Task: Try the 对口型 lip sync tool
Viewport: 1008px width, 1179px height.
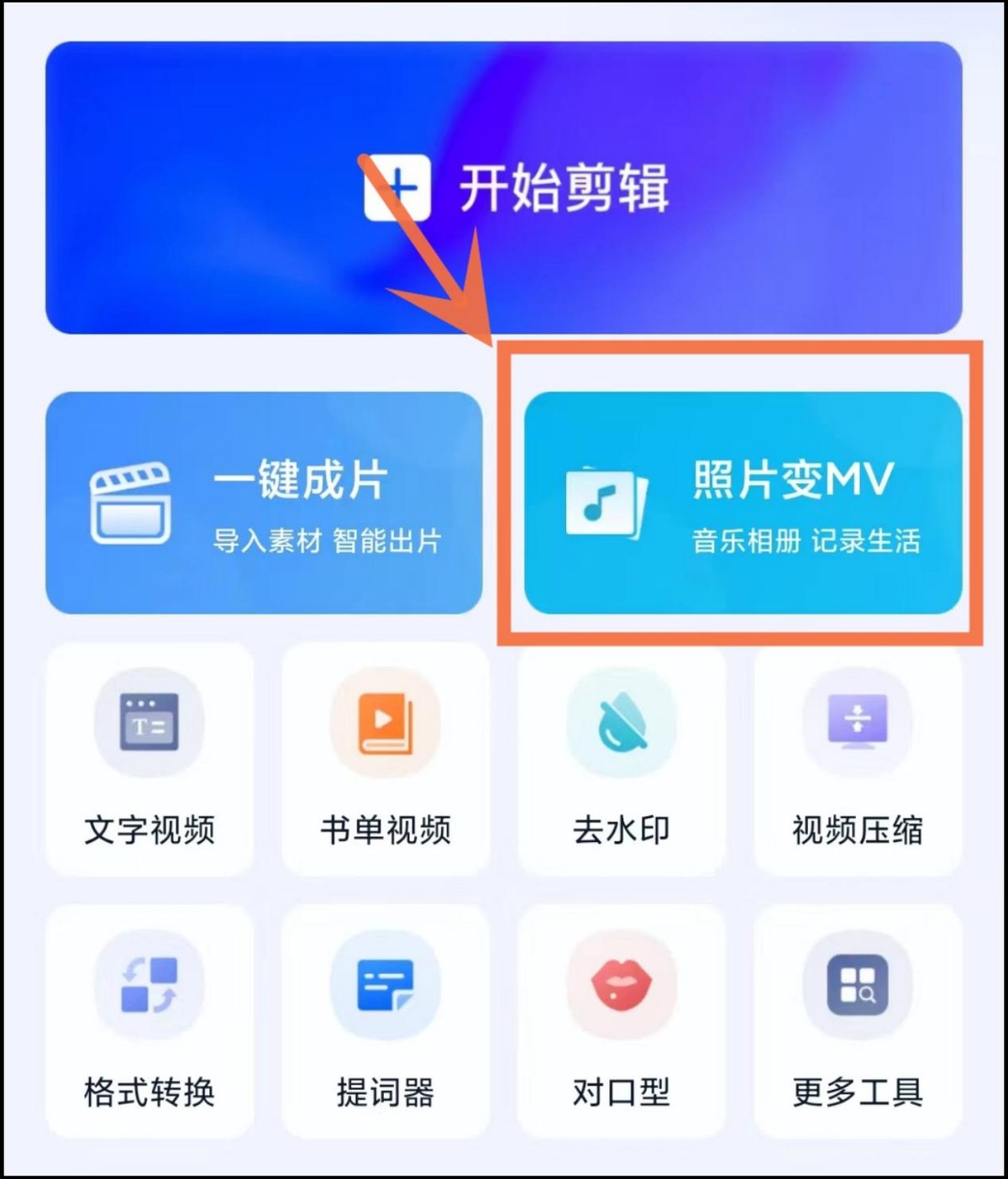Action: [622, 1021]
